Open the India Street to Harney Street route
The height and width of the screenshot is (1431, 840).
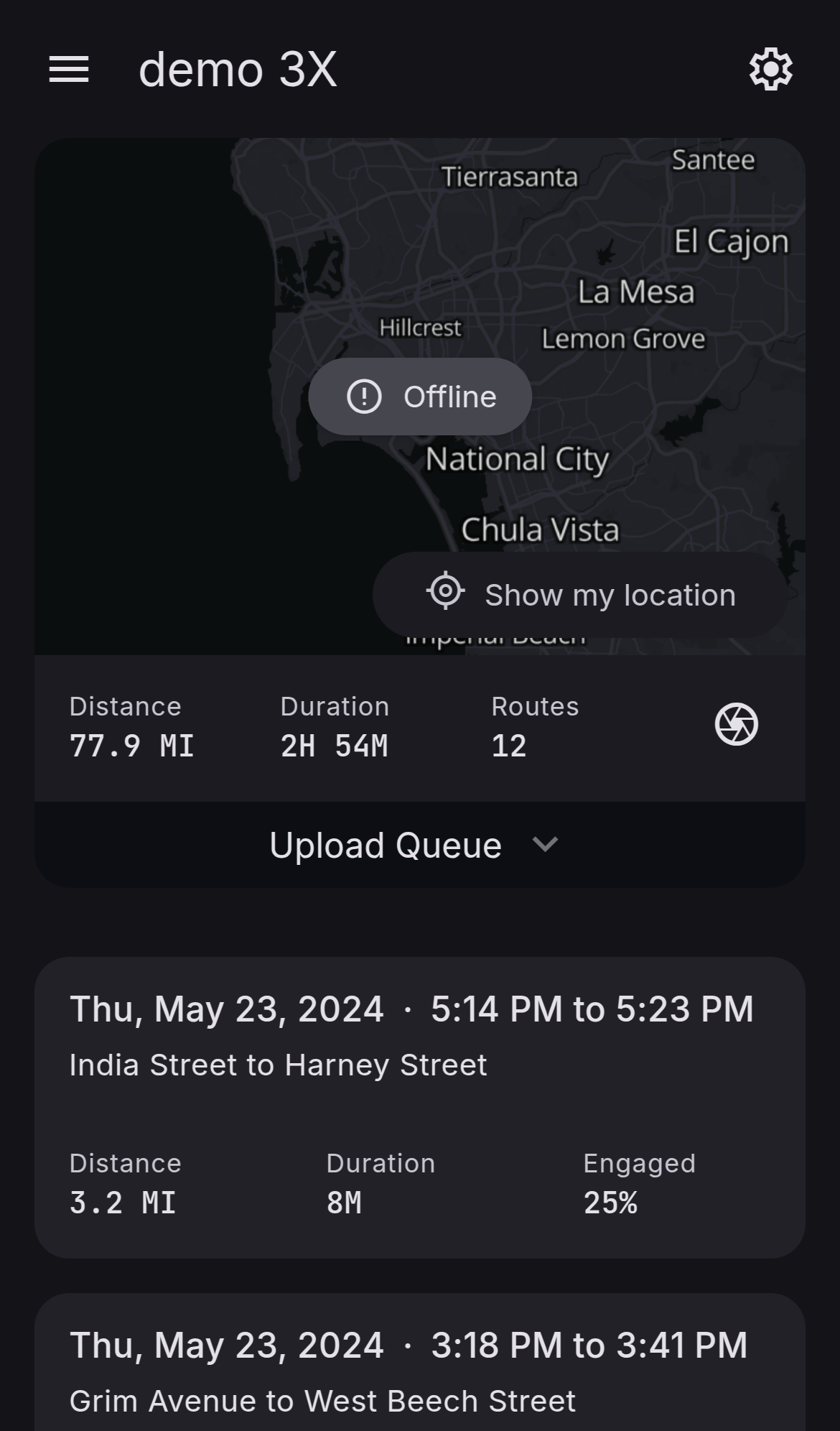[x=419, y=1106]
